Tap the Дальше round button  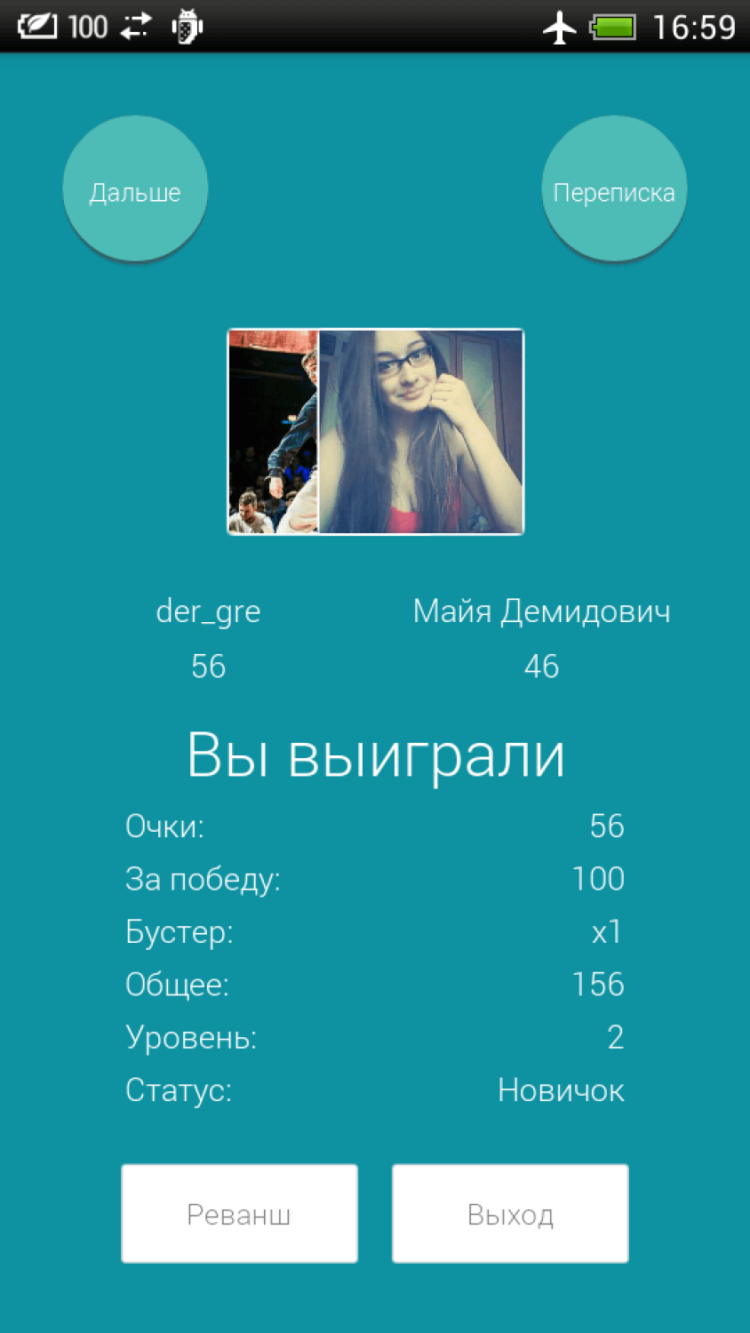point(135,190)
